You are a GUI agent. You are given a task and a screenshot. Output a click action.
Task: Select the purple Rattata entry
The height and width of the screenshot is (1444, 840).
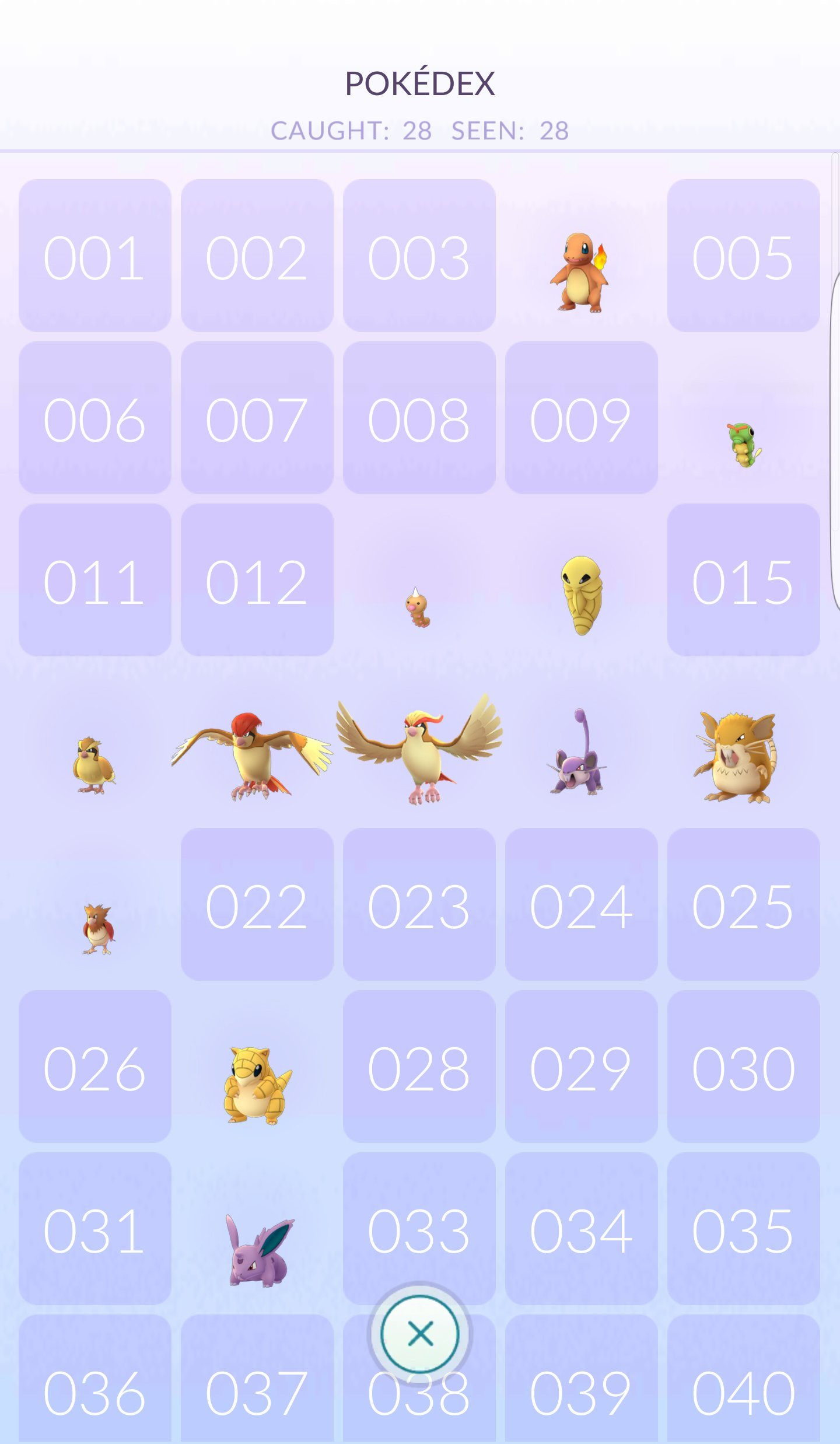576,751
